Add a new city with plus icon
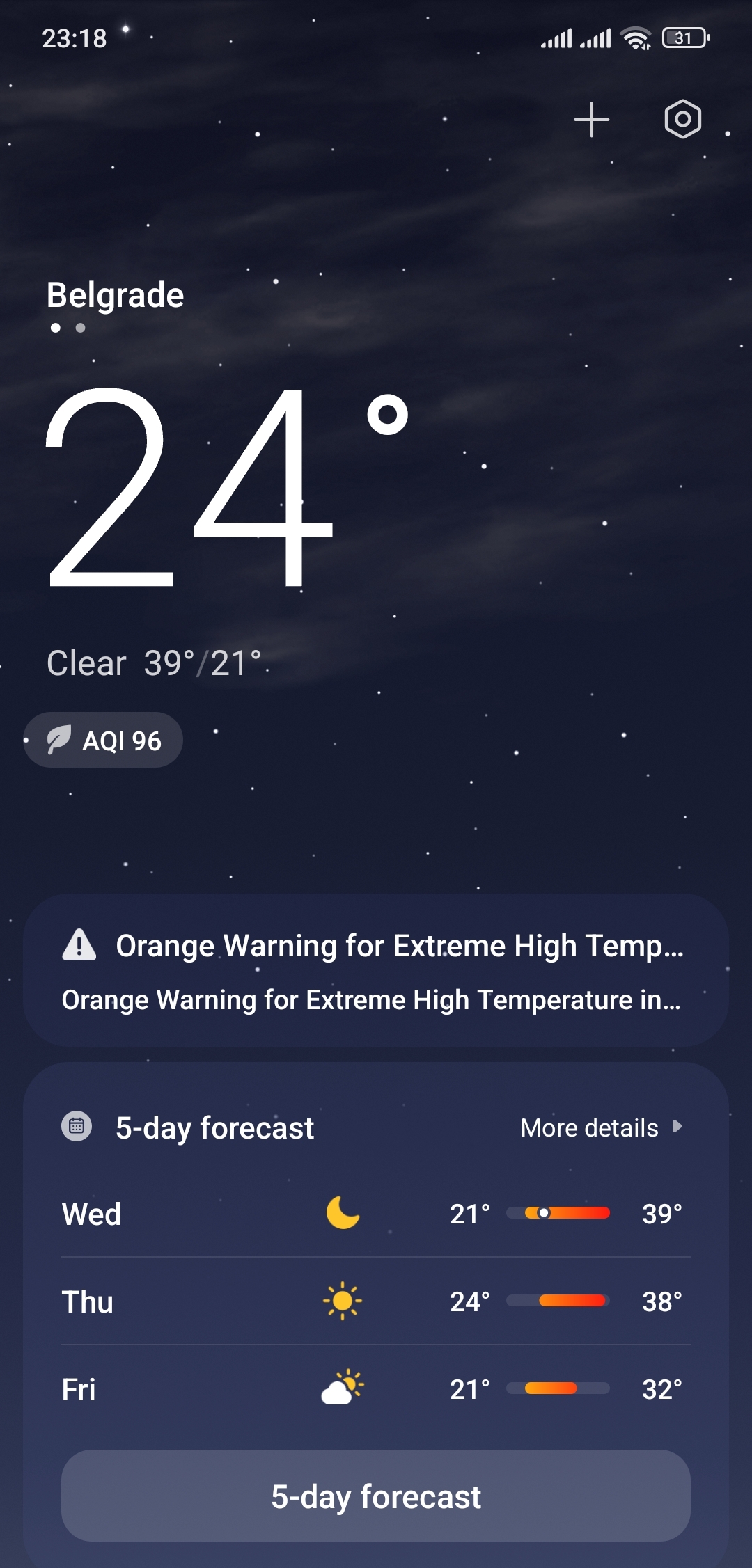 (x=591, y=120)
